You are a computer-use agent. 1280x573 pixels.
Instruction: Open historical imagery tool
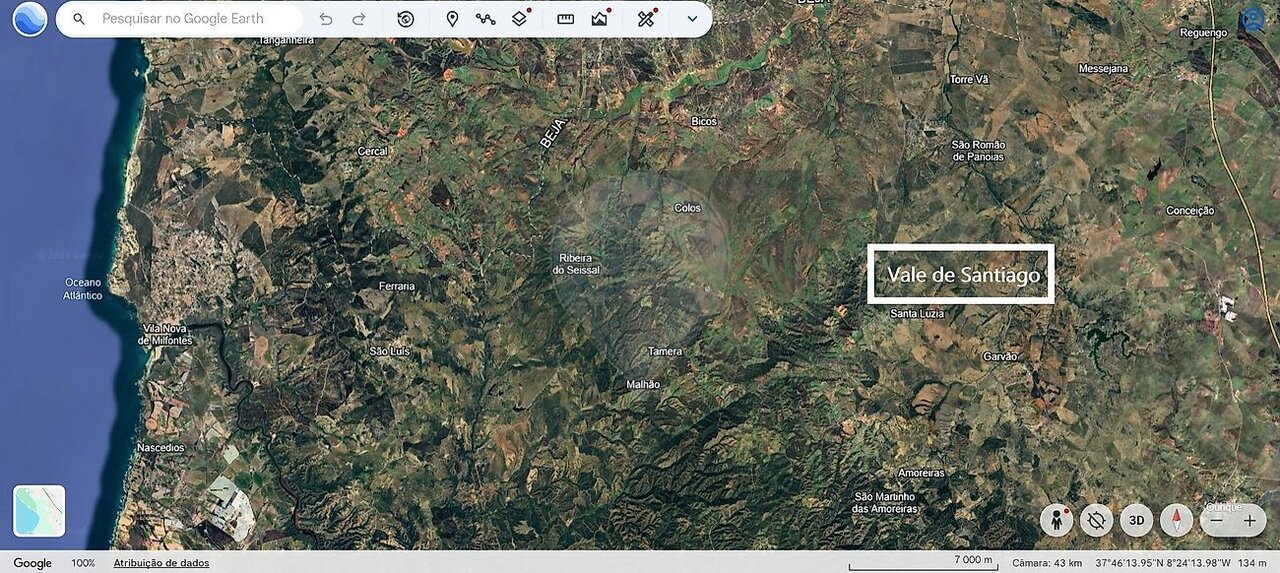pos(405,19)
